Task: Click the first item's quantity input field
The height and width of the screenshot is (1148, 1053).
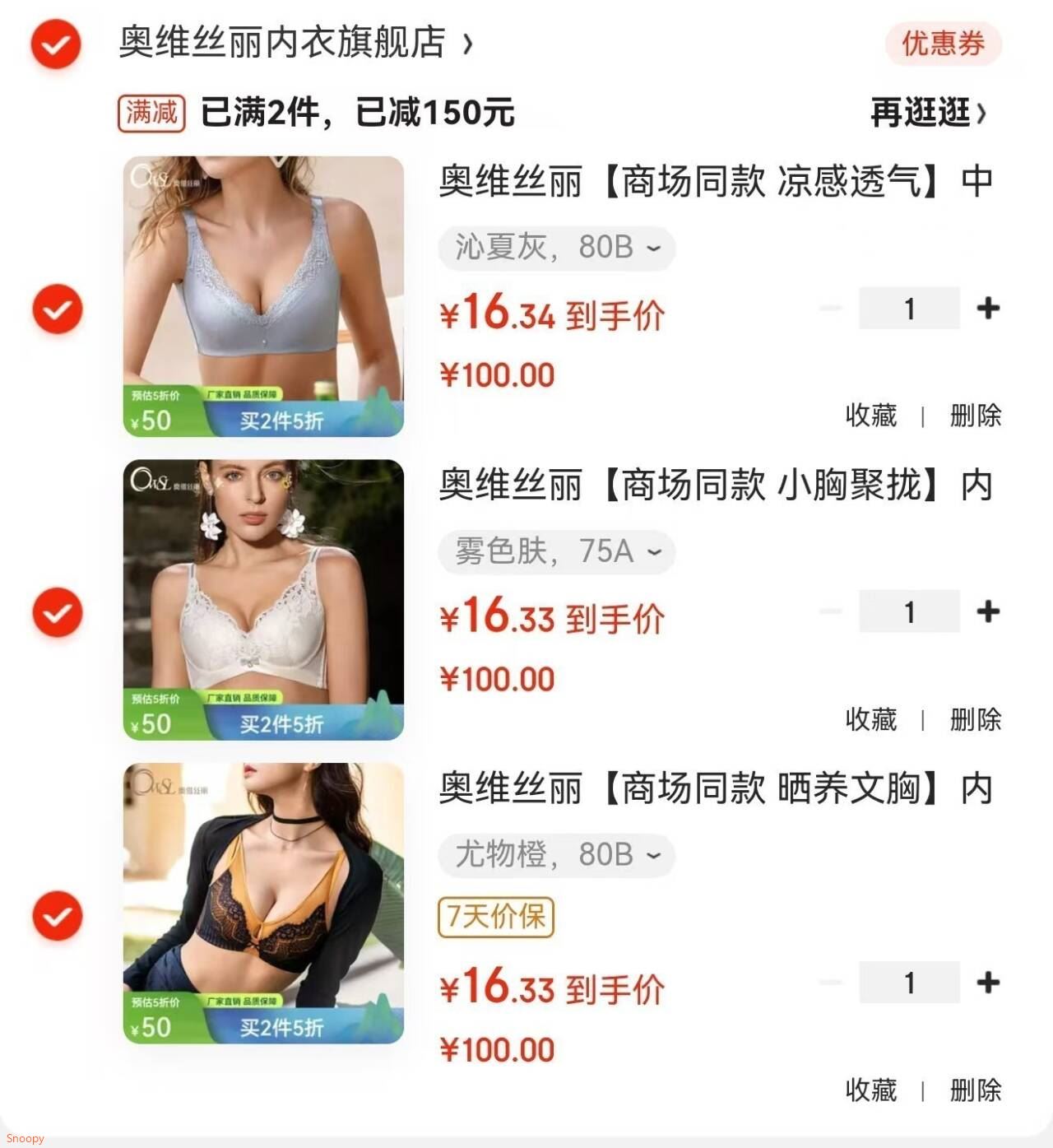Action: 909,308
